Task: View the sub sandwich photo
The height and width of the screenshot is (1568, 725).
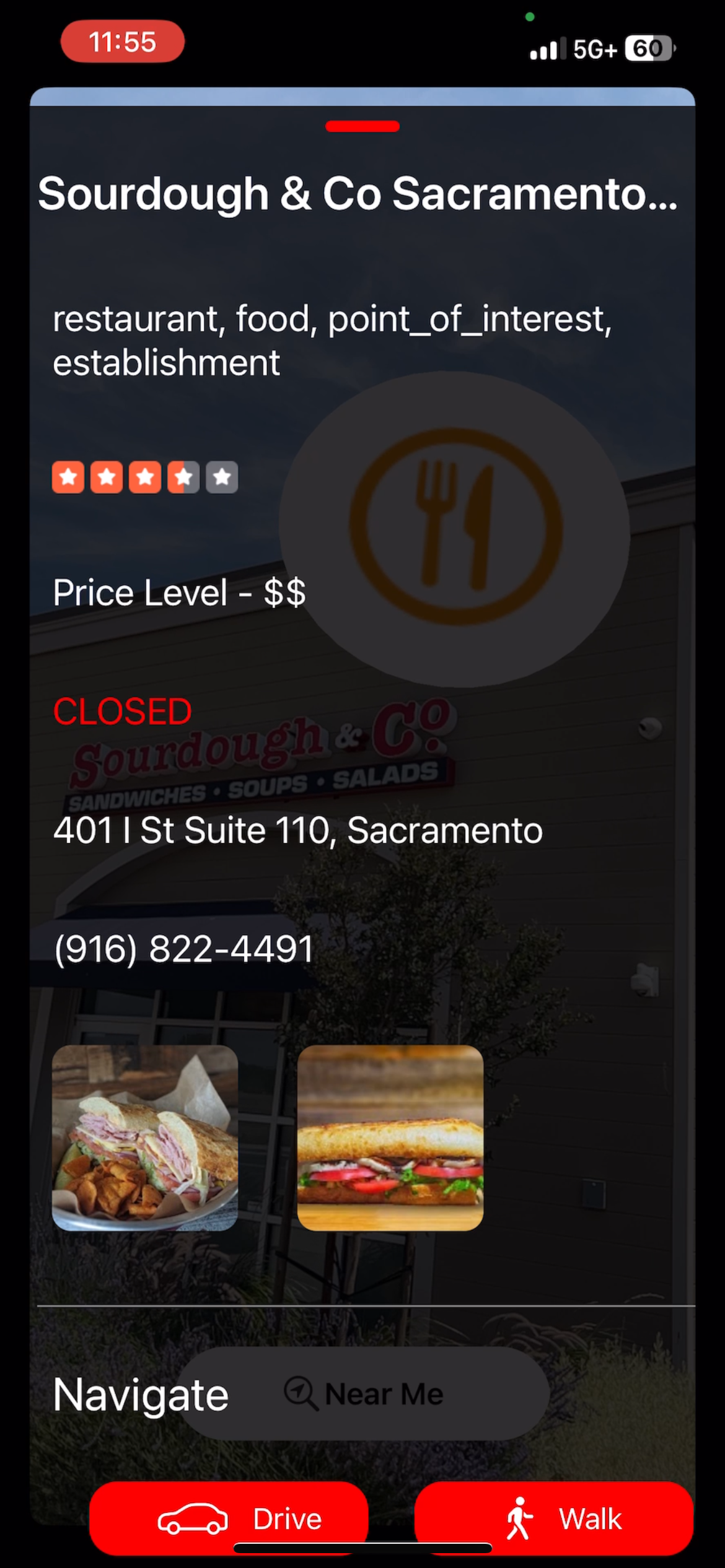Action: point(390,1138)
